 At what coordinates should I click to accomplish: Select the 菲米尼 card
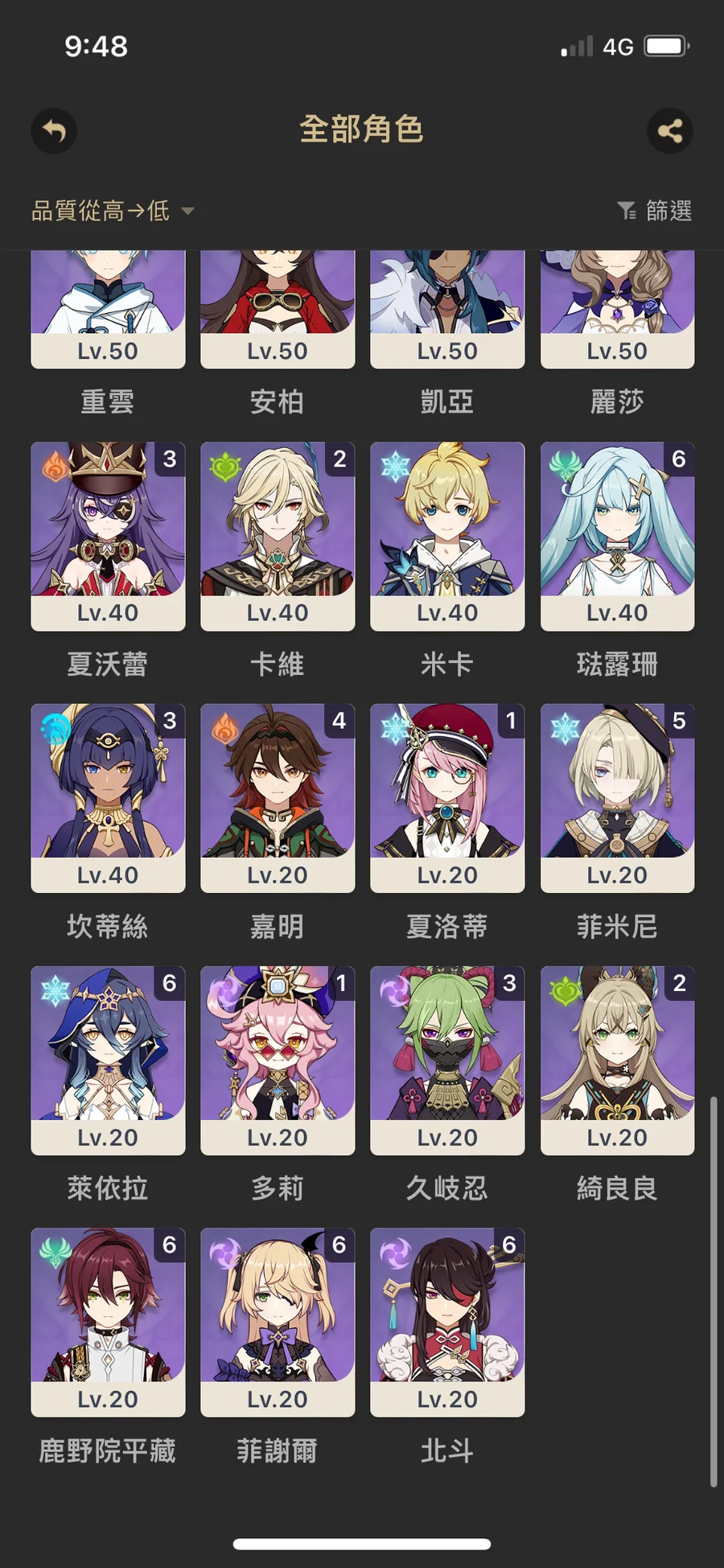point(617,799)
